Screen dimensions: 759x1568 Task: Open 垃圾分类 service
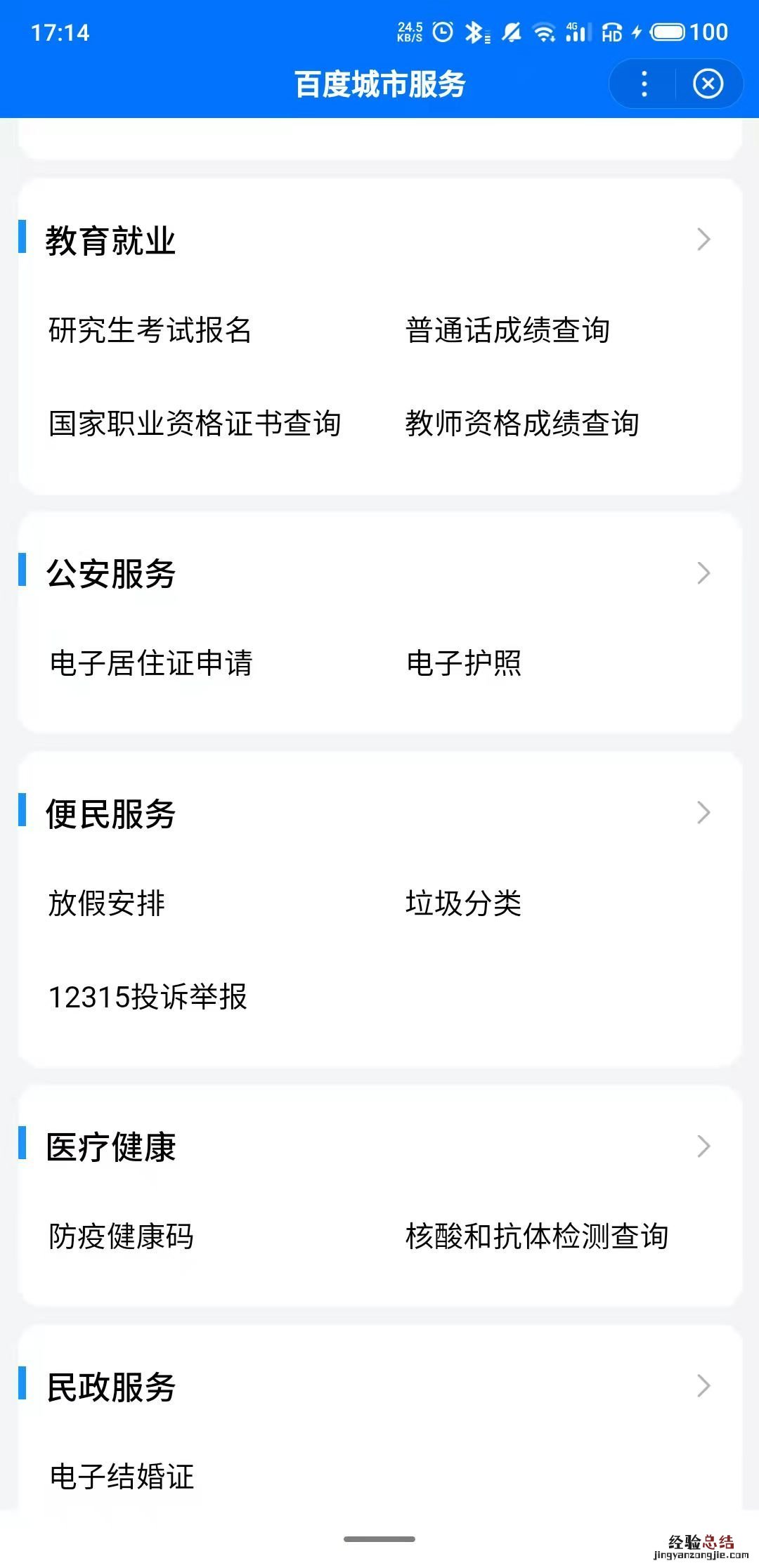pos(464,903)
